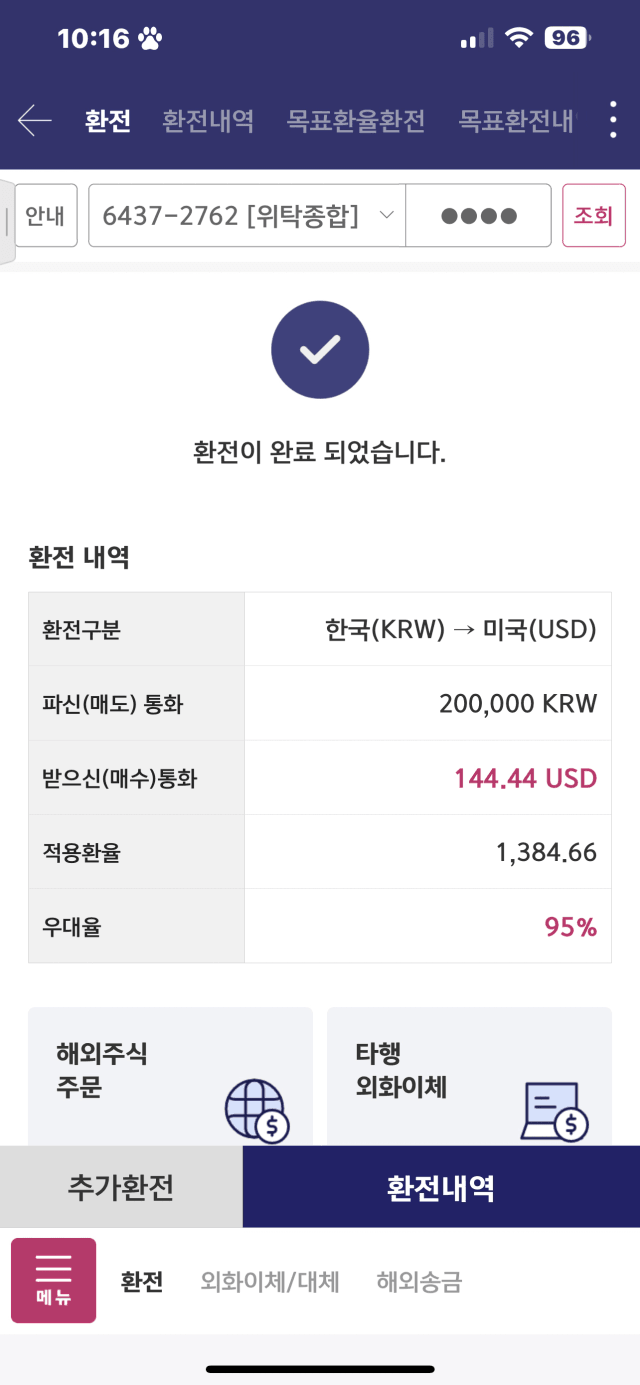
Task: Select the 목표환전내역 tab
Action: 517,121
